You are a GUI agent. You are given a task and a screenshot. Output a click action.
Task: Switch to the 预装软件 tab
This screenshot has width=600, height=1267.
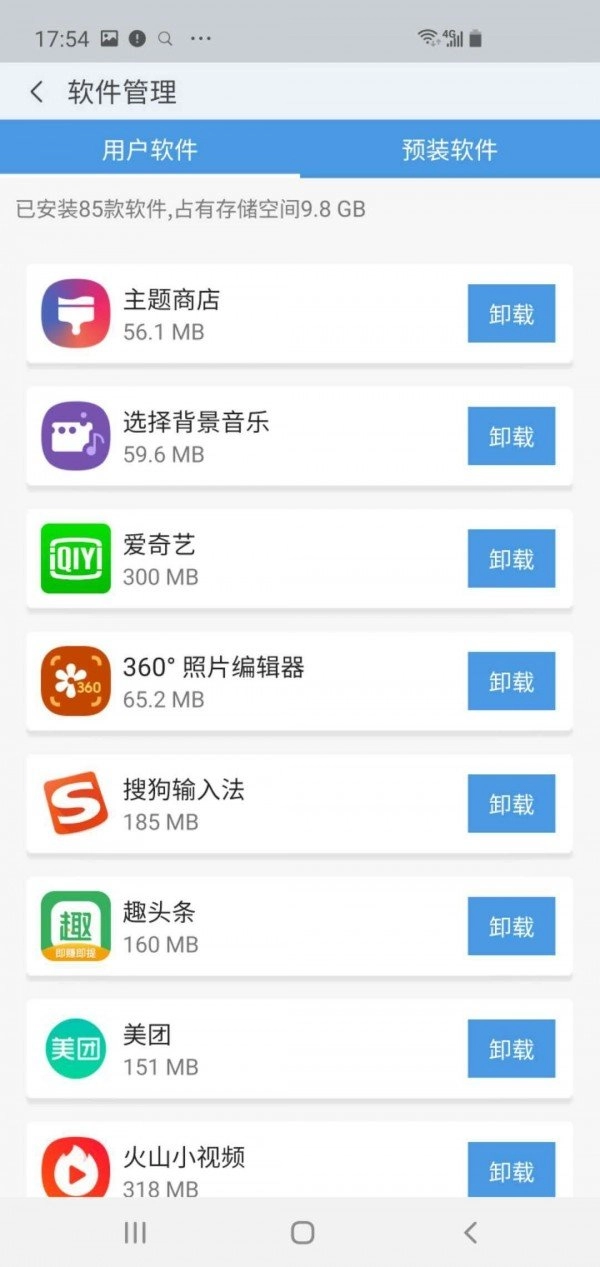pyautogui.click(x=449, y=150)
